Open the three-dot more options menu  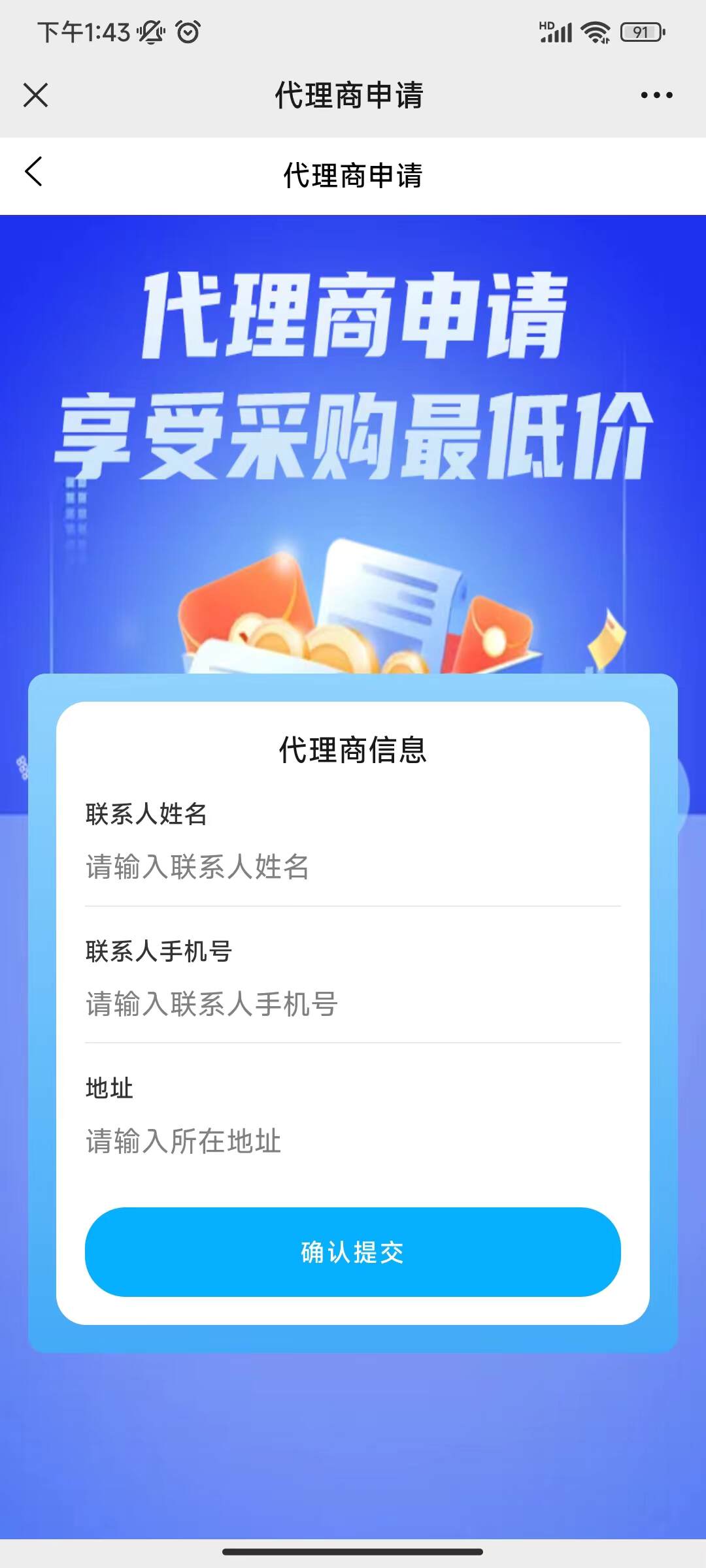(x=656, y=95)
